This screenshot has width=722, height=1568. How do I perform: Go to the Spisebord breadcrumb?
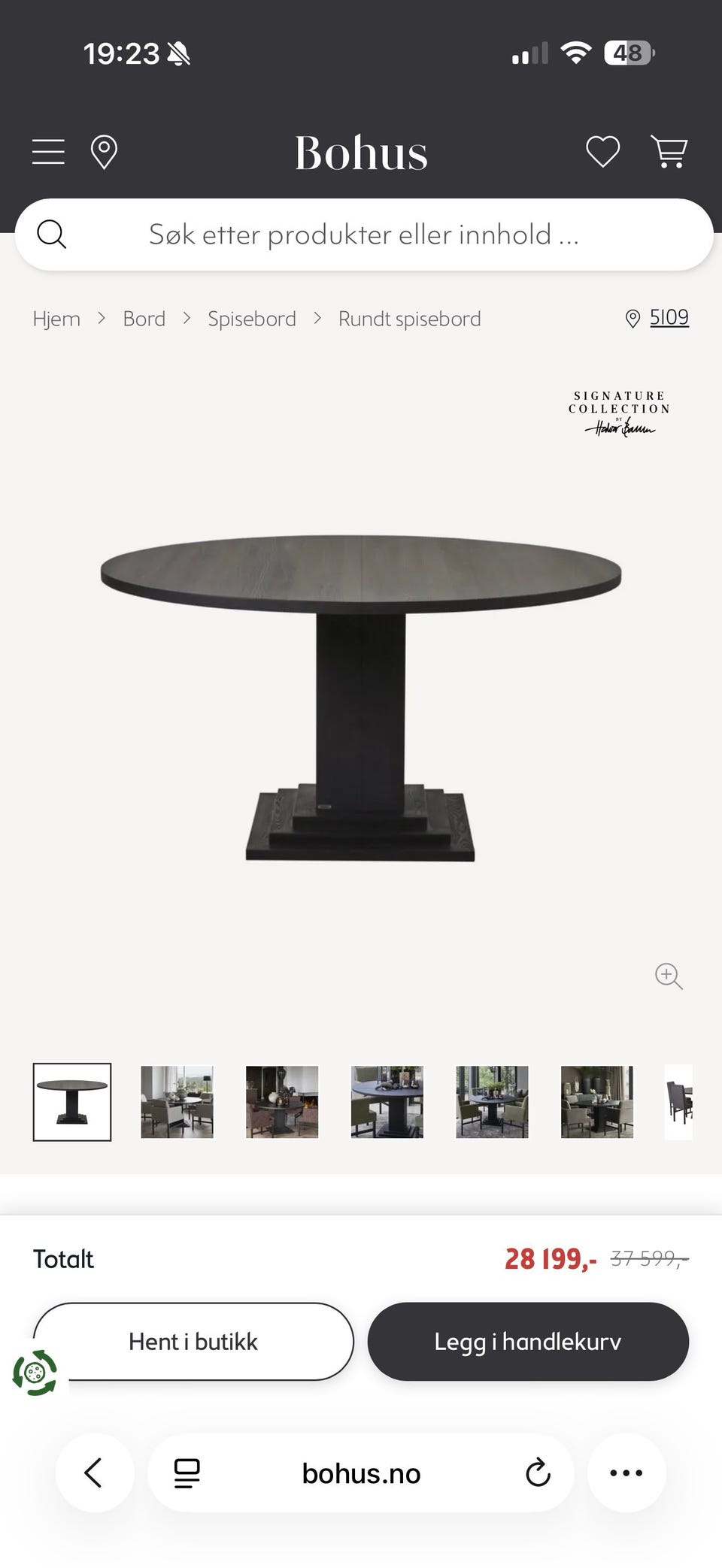point(252,319)
